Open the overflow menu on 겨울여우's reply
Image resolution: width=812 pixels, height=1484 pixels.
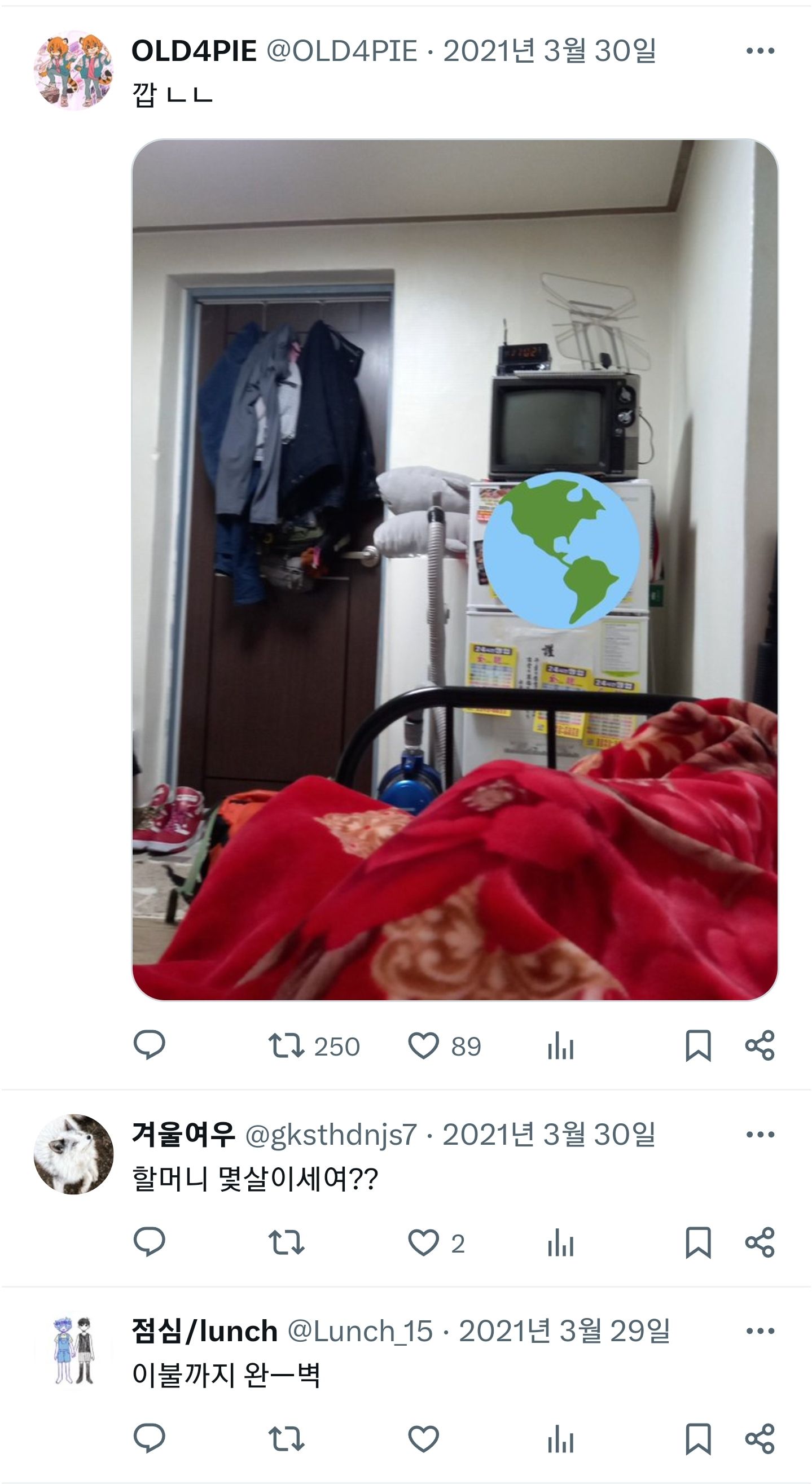pyautogui.click(x=760, y=1135)
